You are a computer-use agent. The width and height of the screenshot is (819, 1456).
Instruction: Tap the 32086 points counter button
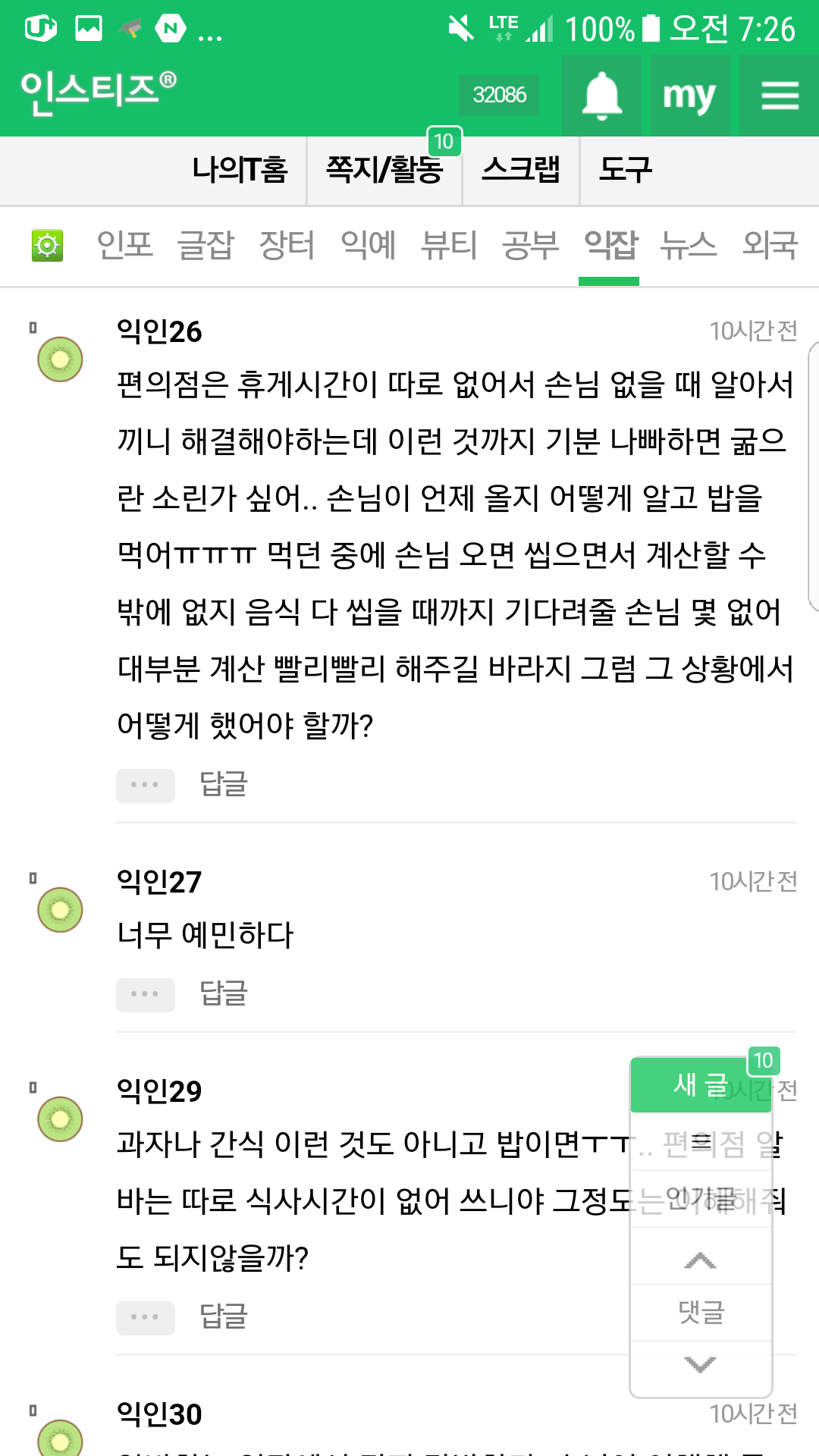tap(499, 96)
